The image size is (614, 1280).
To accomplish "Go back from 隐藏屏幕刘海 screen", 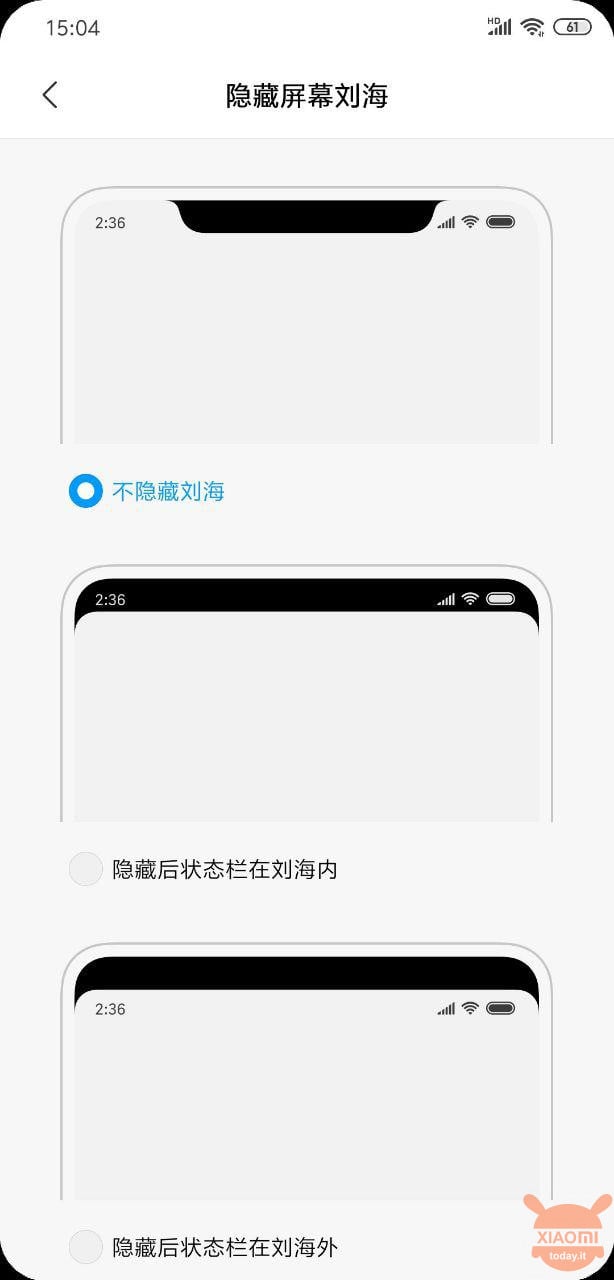I will (50, 95).
